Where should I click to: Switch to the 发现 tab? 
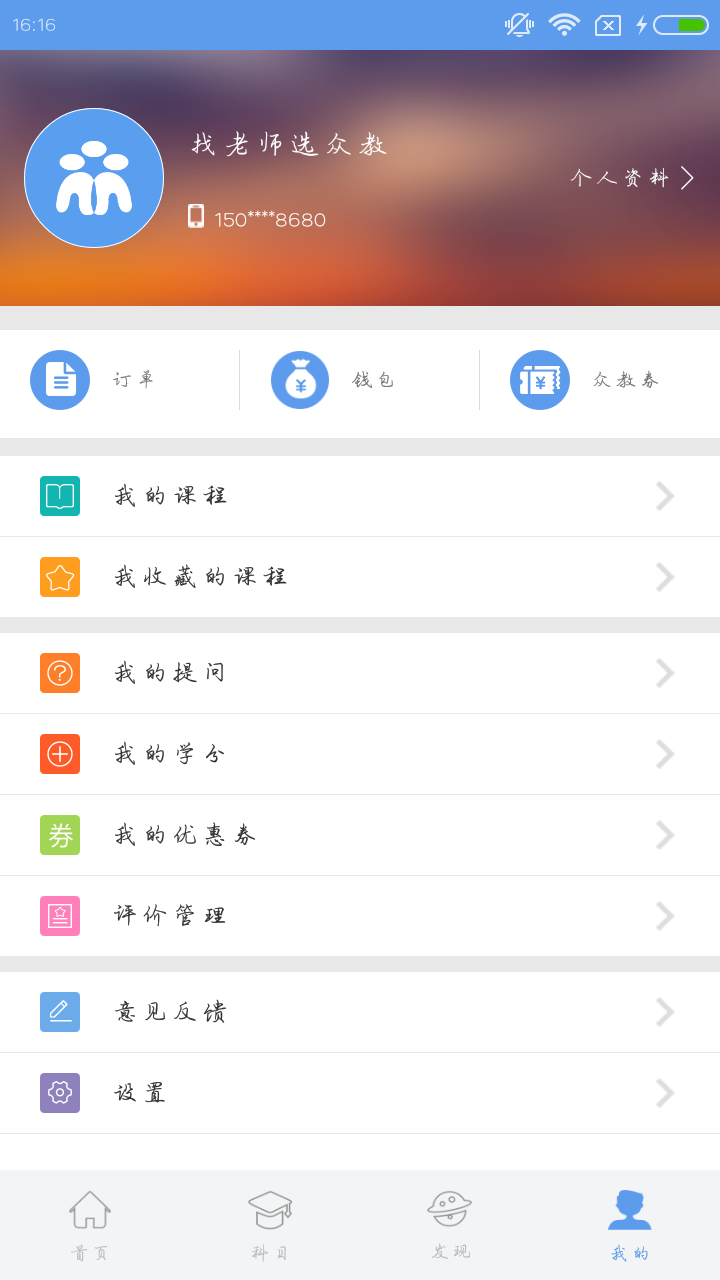pyautogui.click(x=450, y=1225)
